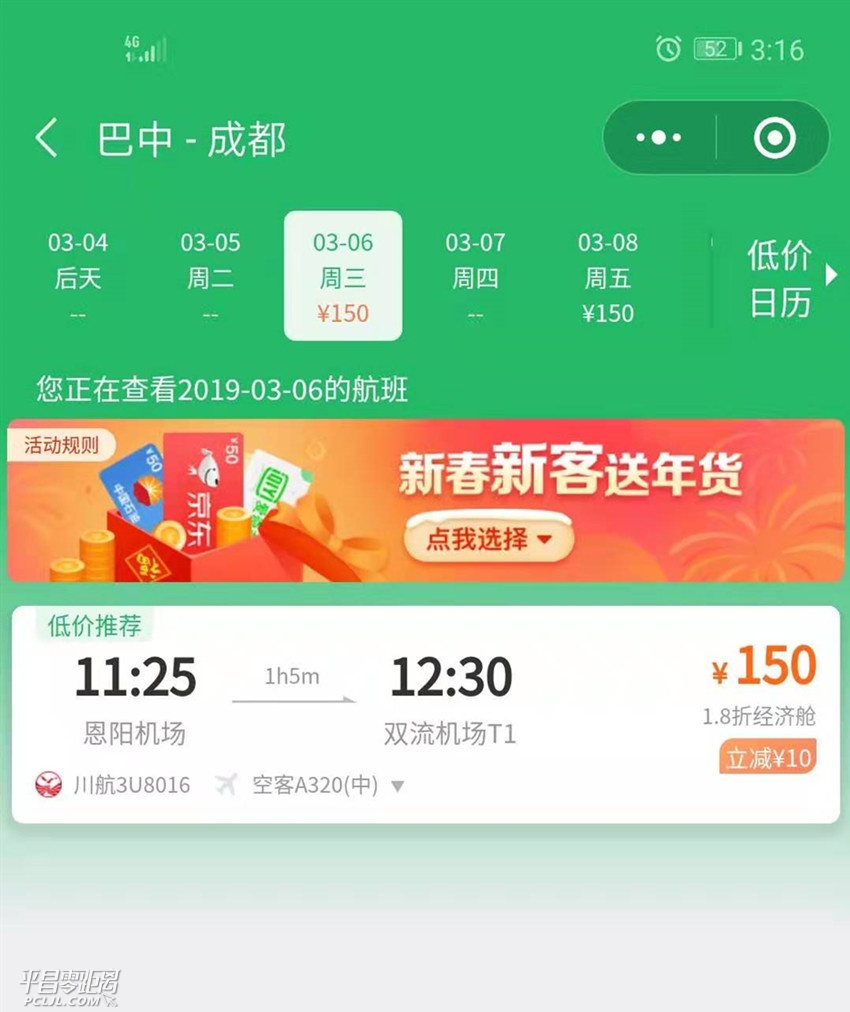The image size is (850, 1012).
Task: Switch to 03-05 周二 flights
Action: click(x=210, y=276)
